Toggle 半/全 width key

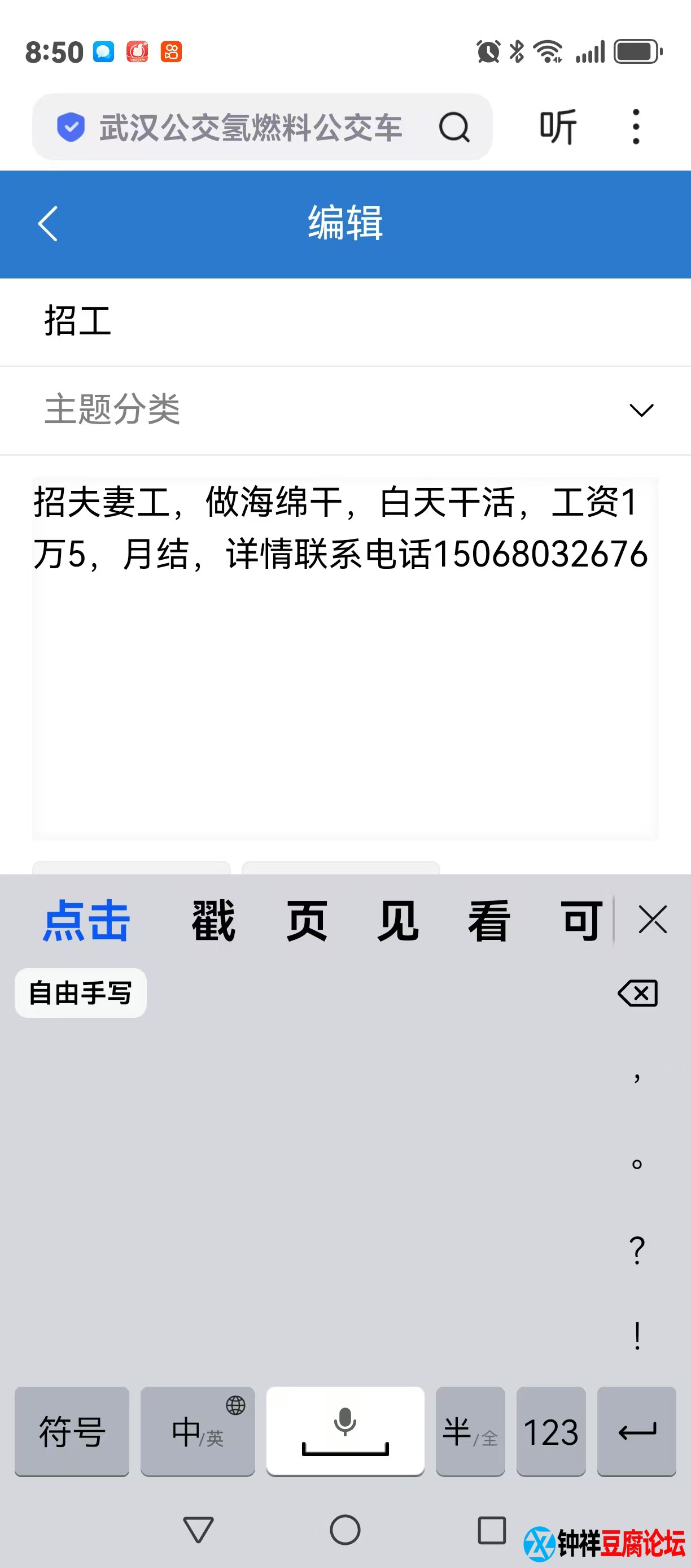point(470,1431)
